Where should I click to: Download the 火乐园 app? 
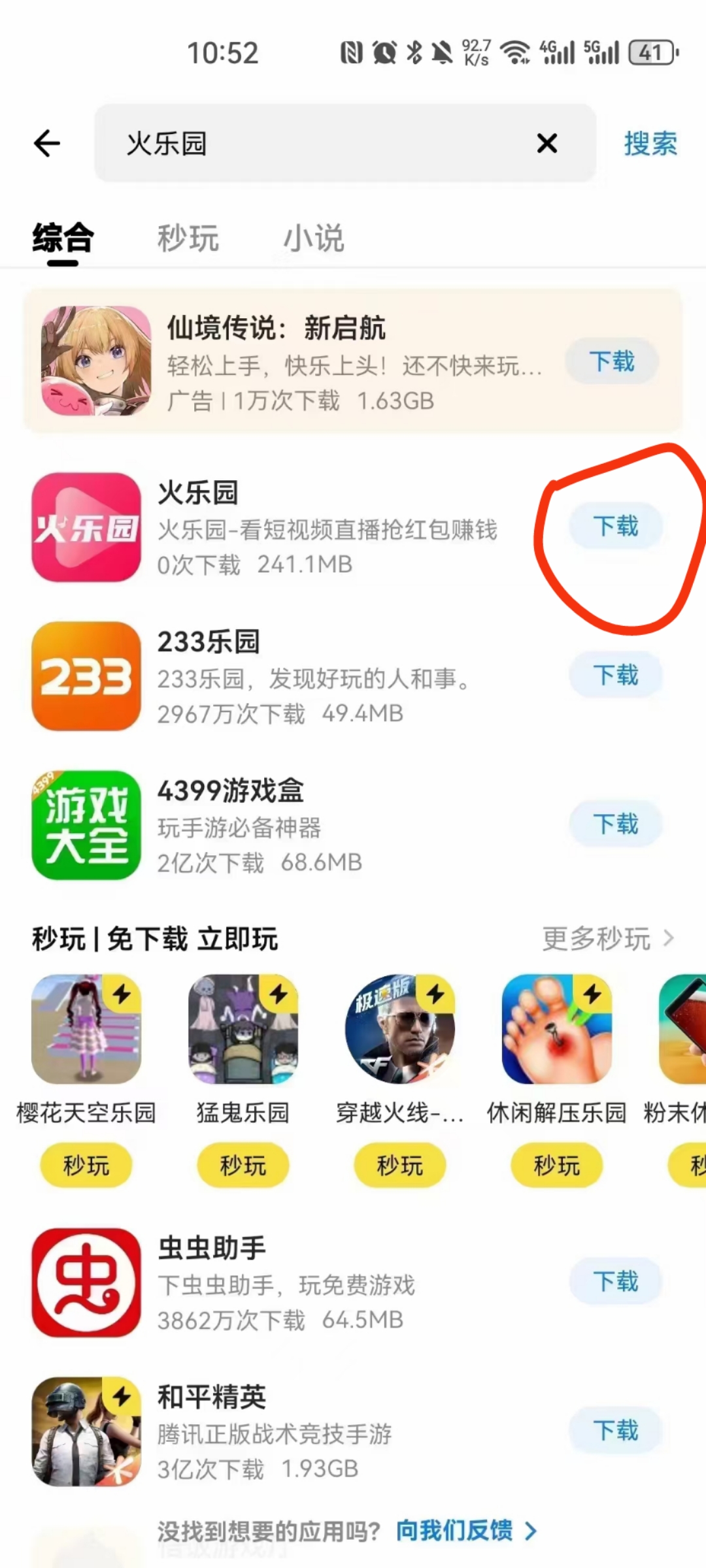click(x=616, y=526)
